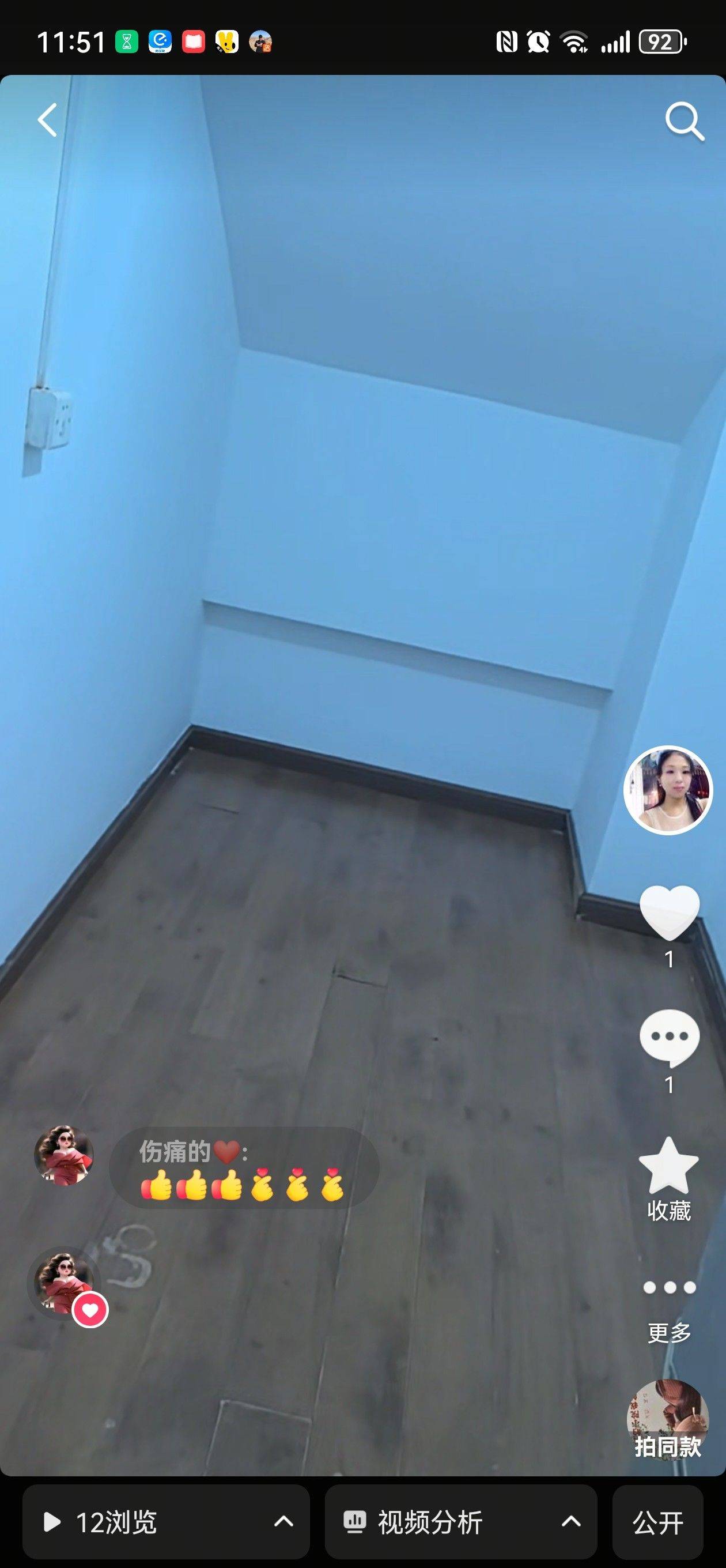The width and height of the screenshot is (726, 1568).
Task: Change the 公开 visibility setting
Action: [x=657, y=1522]
